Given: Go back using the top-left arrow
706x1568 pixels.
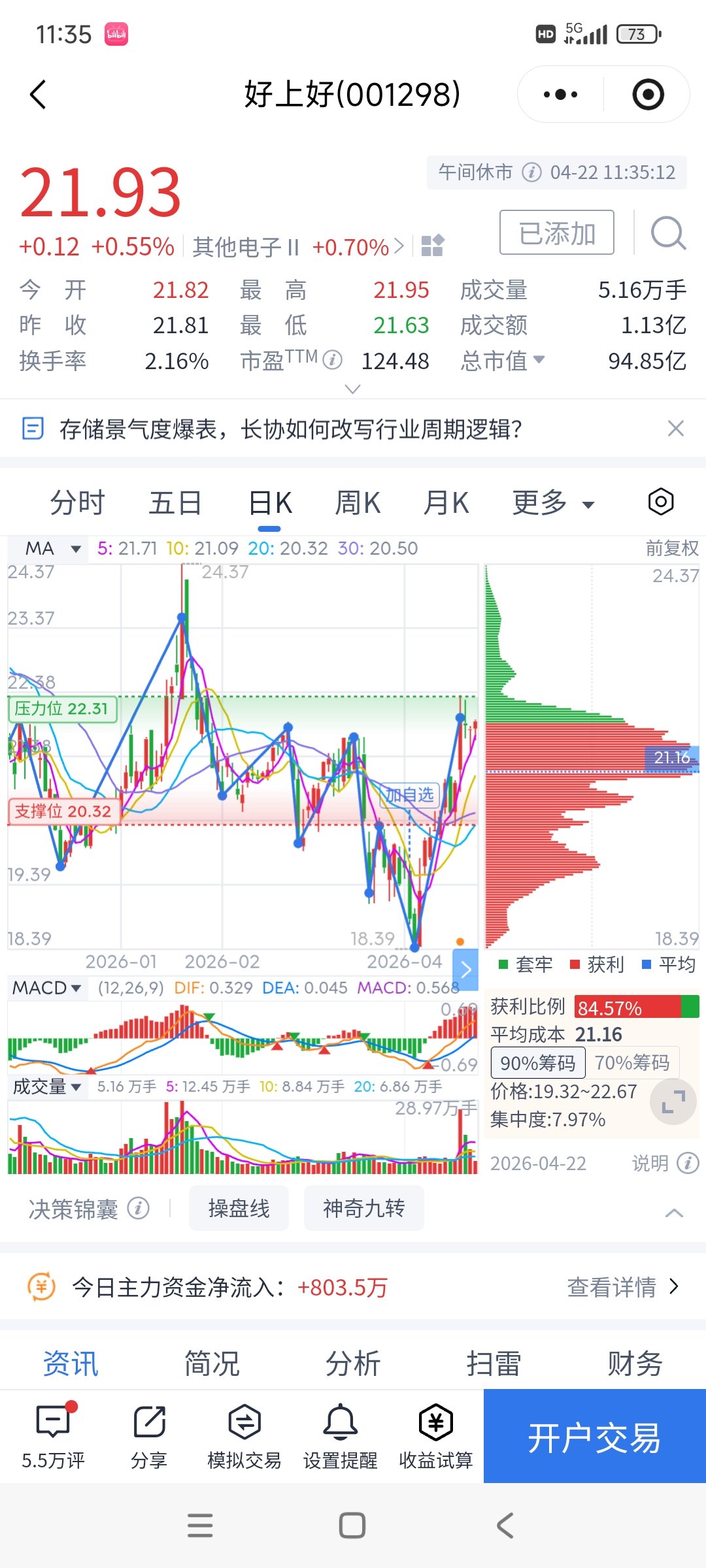Looking at the screenshot, I should click(39, 95).
